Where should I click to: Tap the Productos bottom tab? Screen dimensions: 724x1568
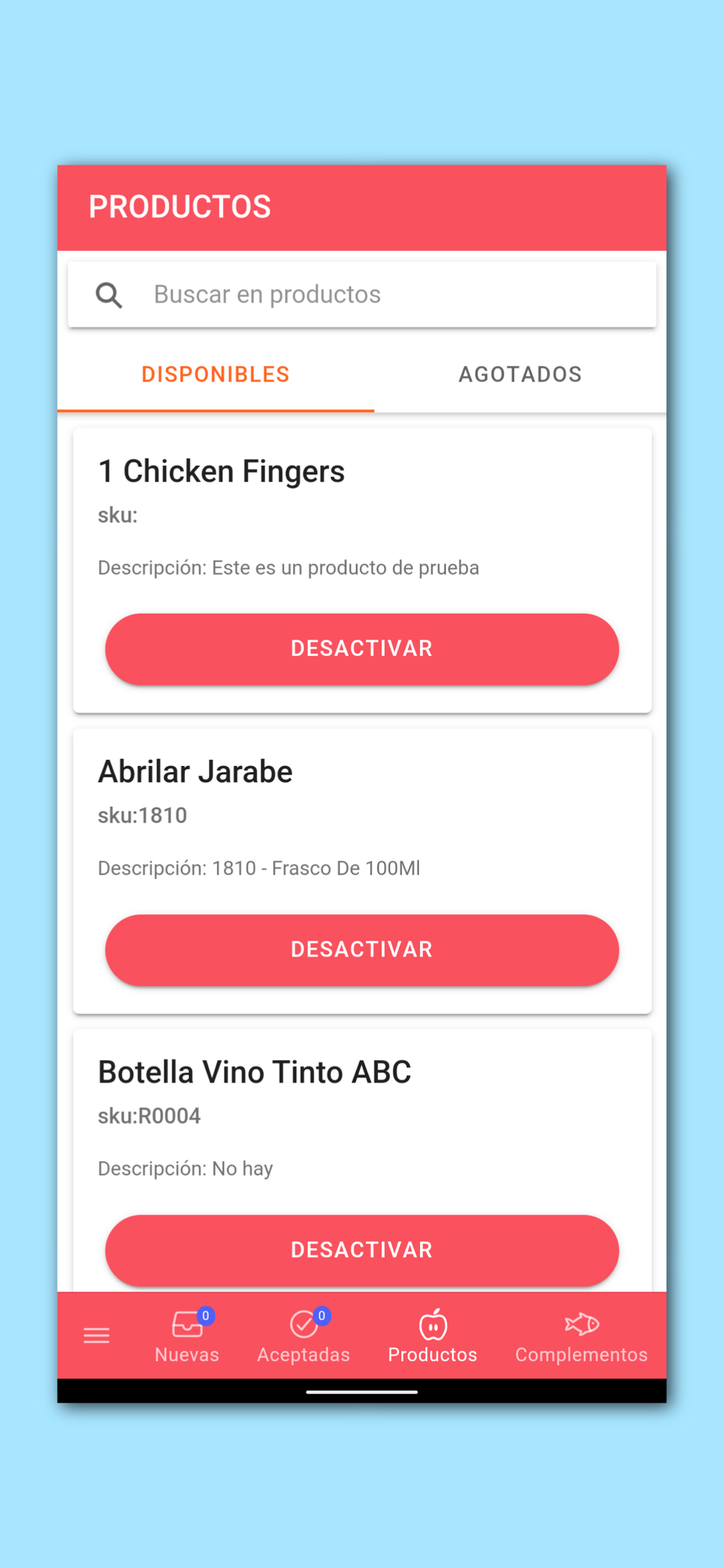click(x=433, y=1337)
